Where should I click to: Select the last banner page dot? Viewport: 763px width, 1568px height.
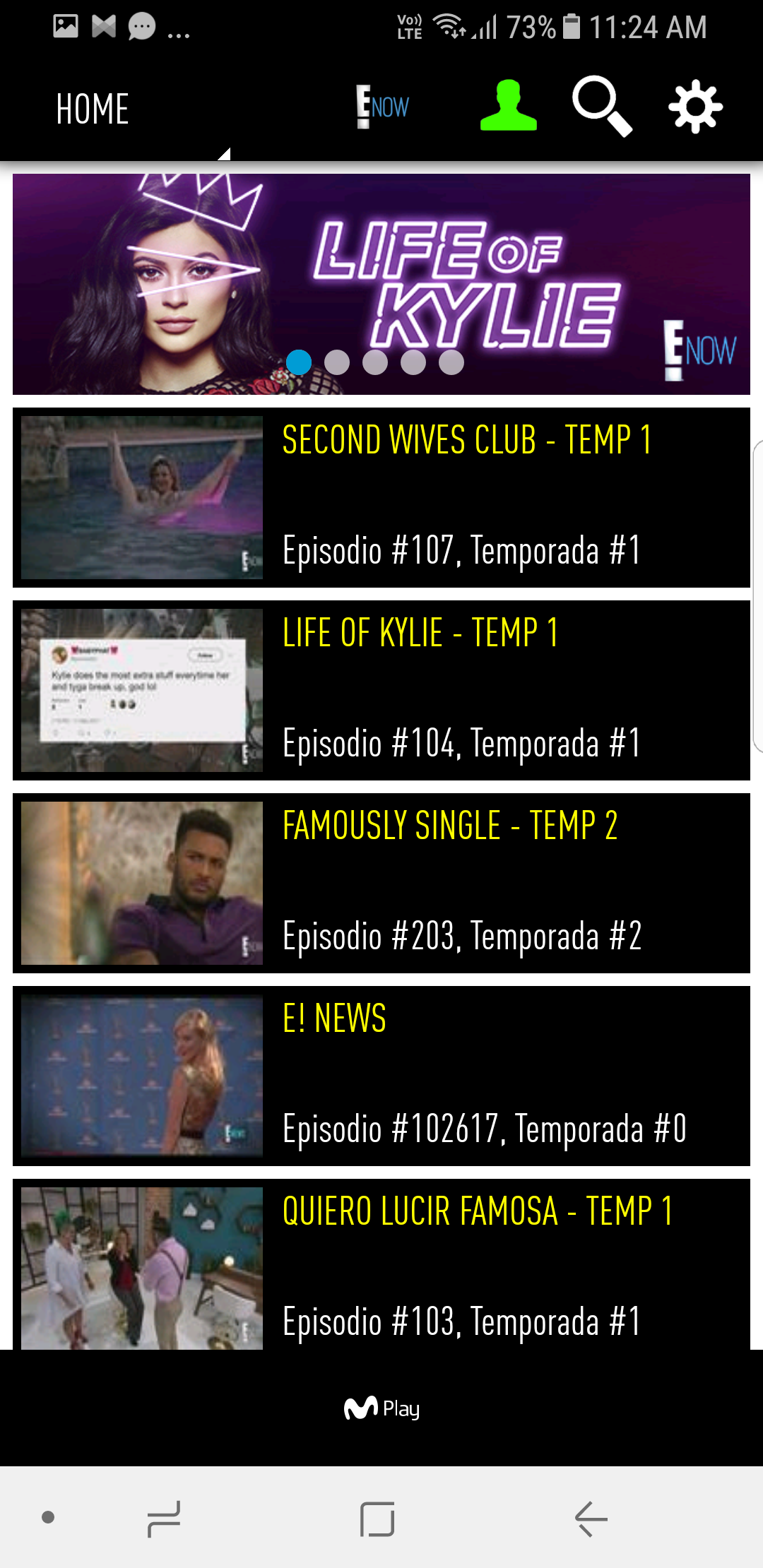coord(451,362)
